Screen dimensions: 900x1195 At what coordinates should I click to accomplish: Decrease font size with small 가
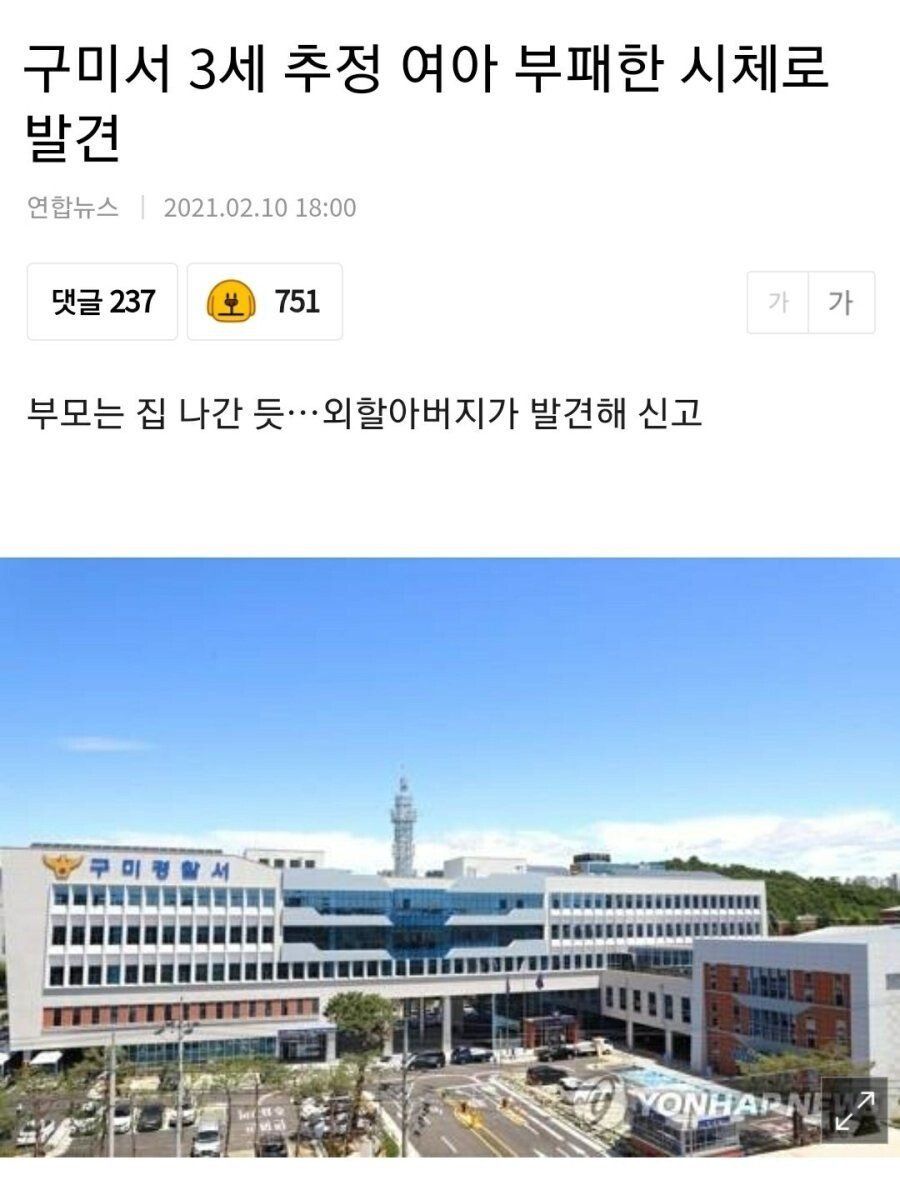[778, 302]
